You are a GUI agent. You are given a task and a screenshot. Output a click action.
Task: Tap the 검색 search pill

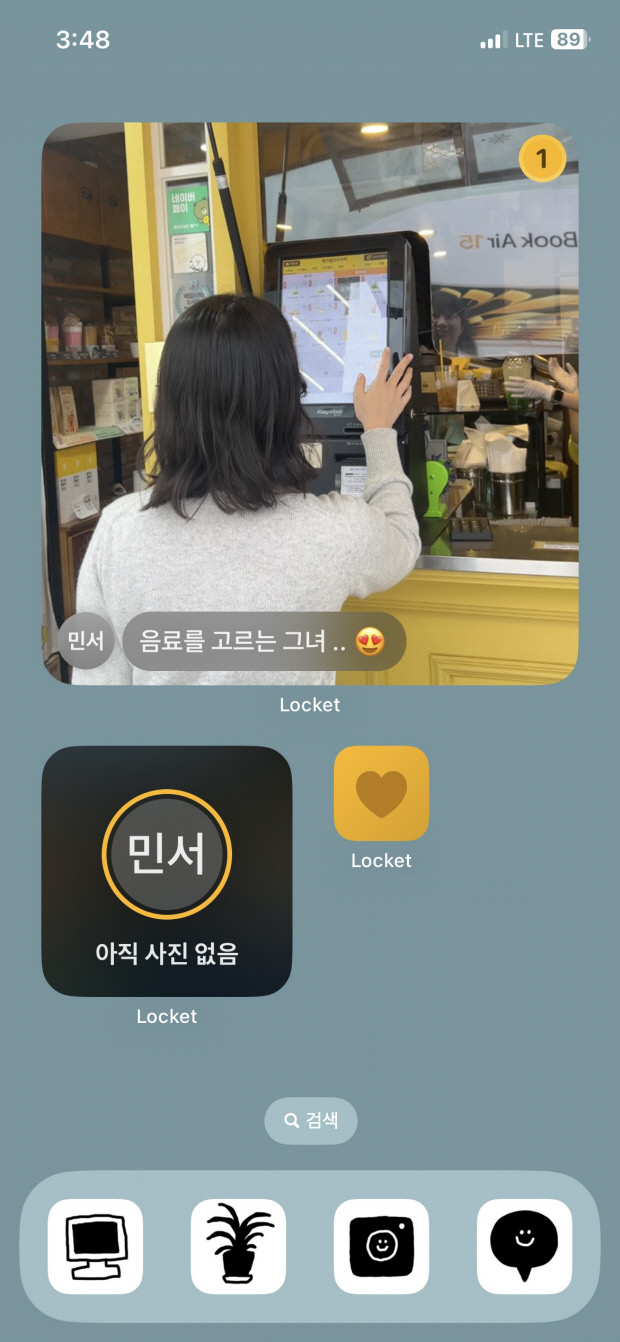coord(310,1121)
